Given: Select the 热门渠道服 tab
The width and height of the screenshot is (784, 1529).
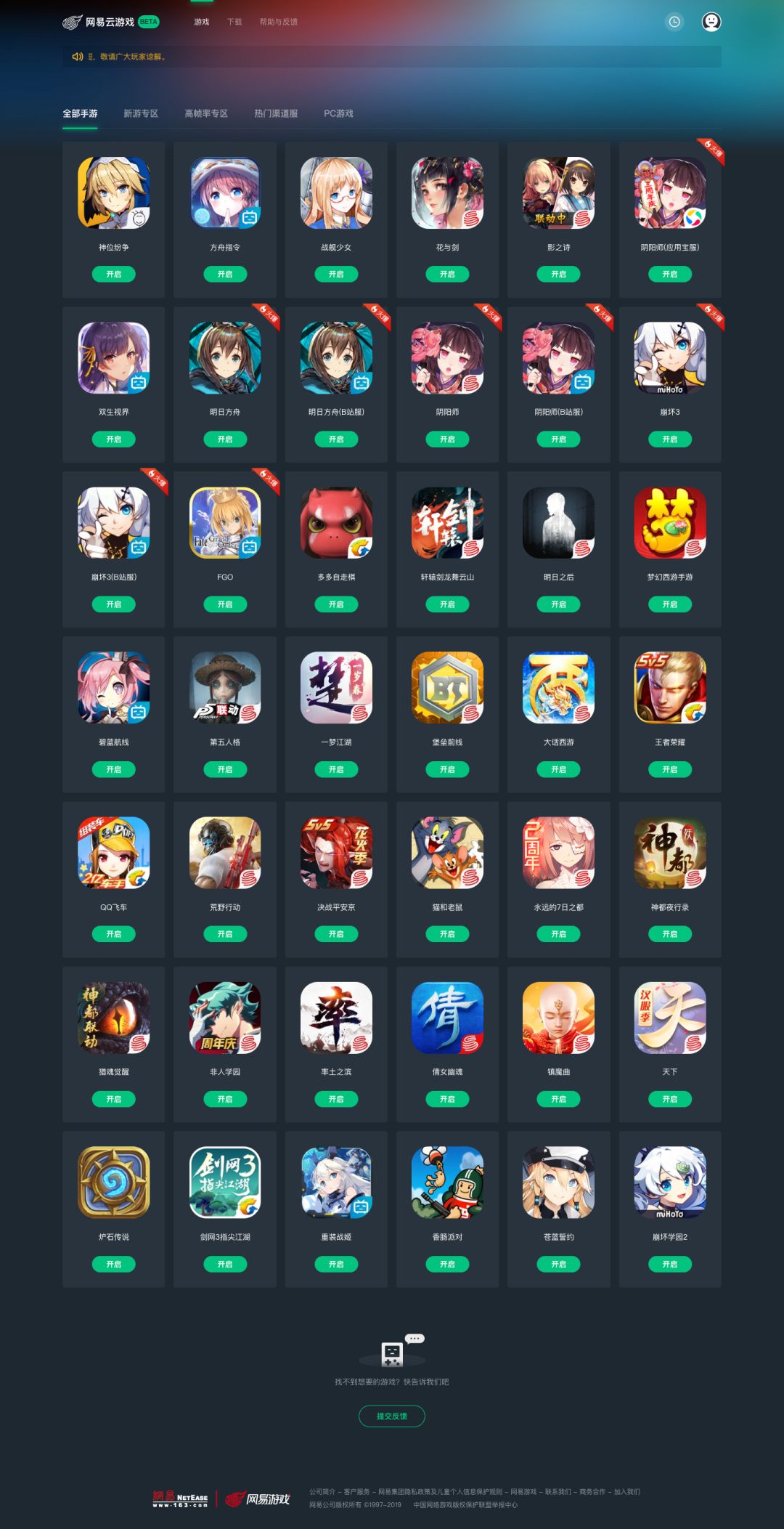Looking at the screenshot, I should [x=276, y=113].
